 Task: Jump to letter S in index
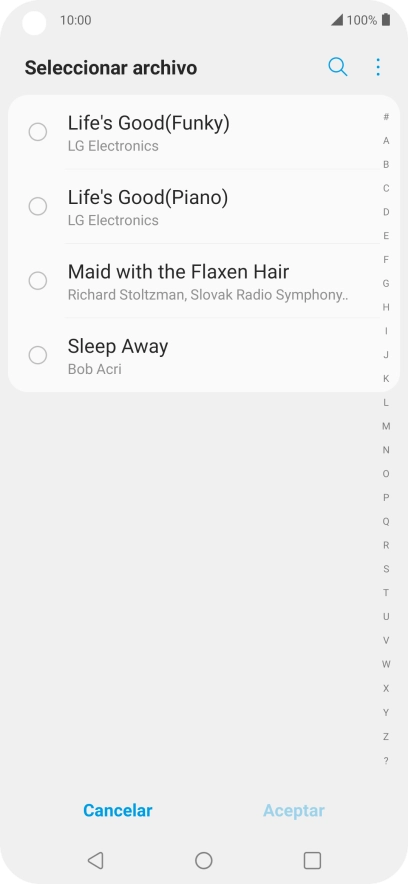coord(386,569)
